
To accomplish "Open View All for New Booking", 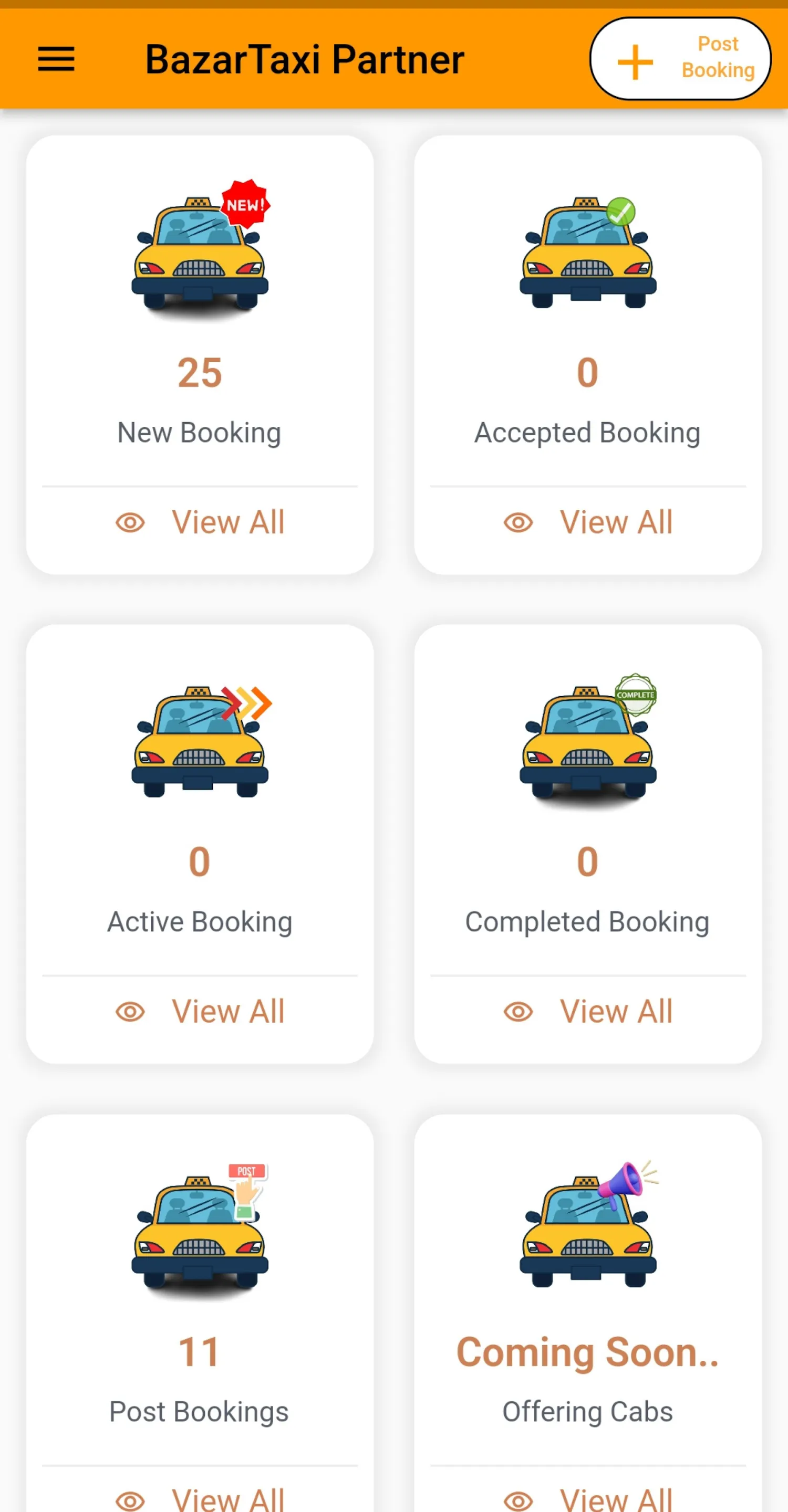I will click(x=229, y=522).
